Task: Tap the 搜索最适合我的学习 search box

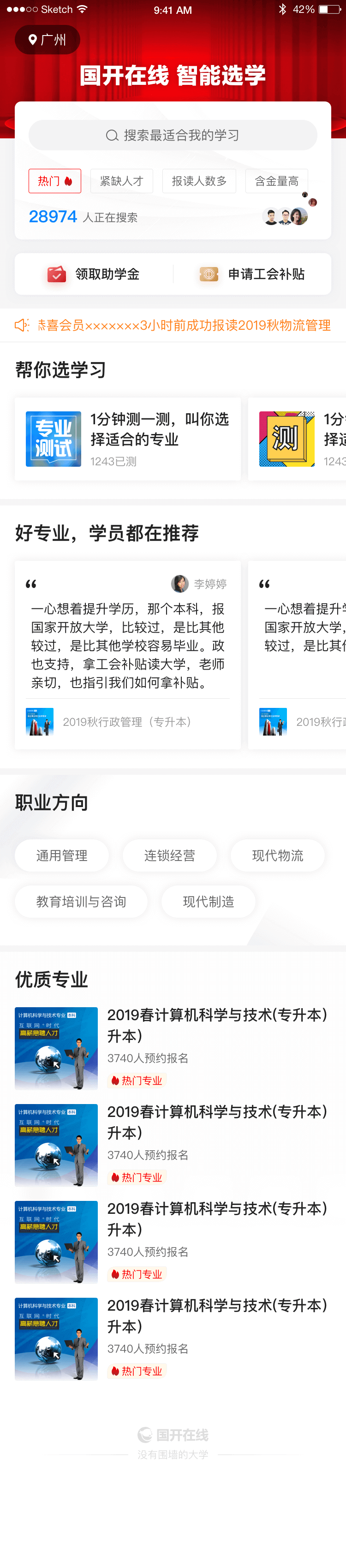Action: pyautogui.click(x=173, y=135)
